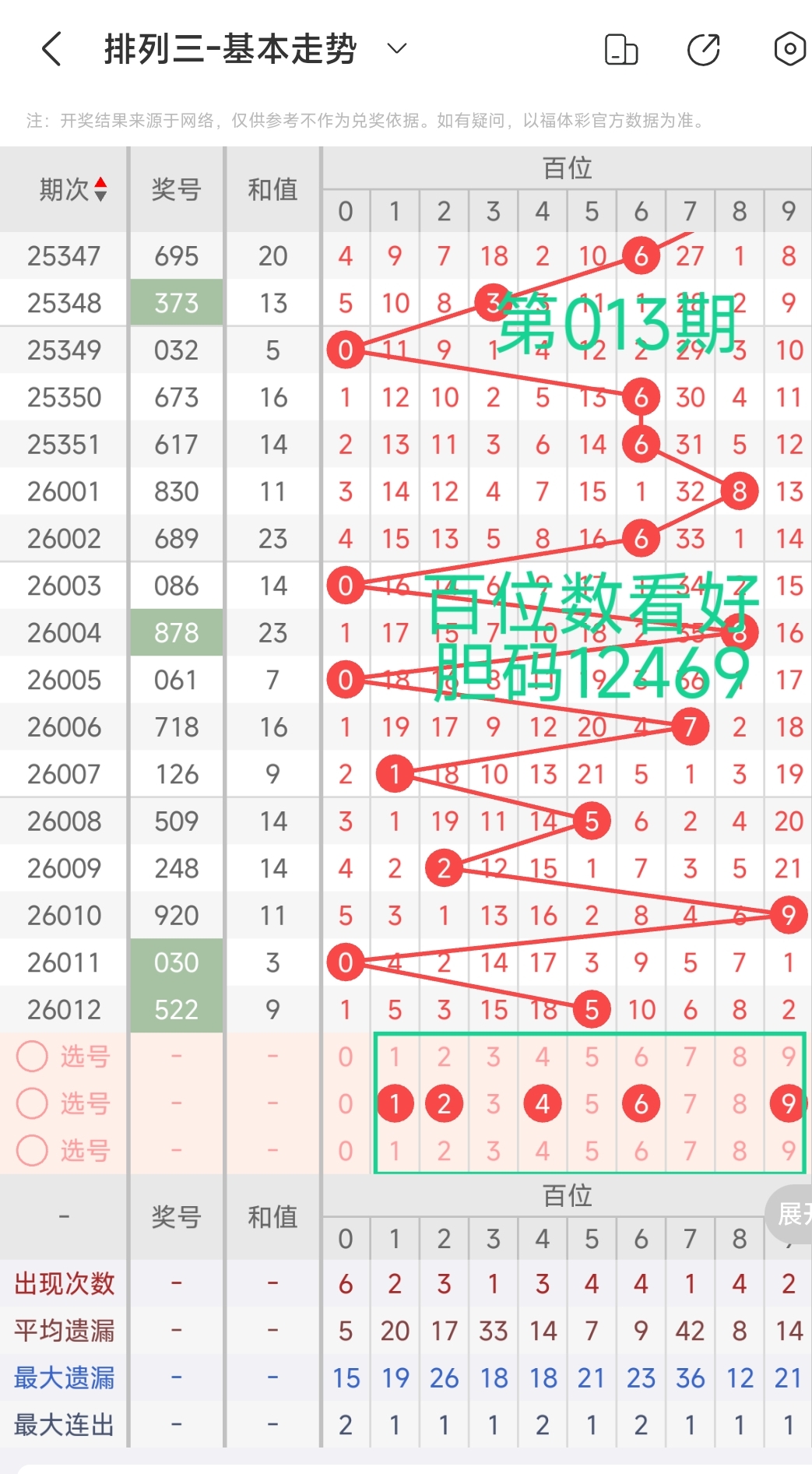Screen dimensions: 812x1474
Task: Tap the share icon at the top
Action: click(x=703, y=48)
